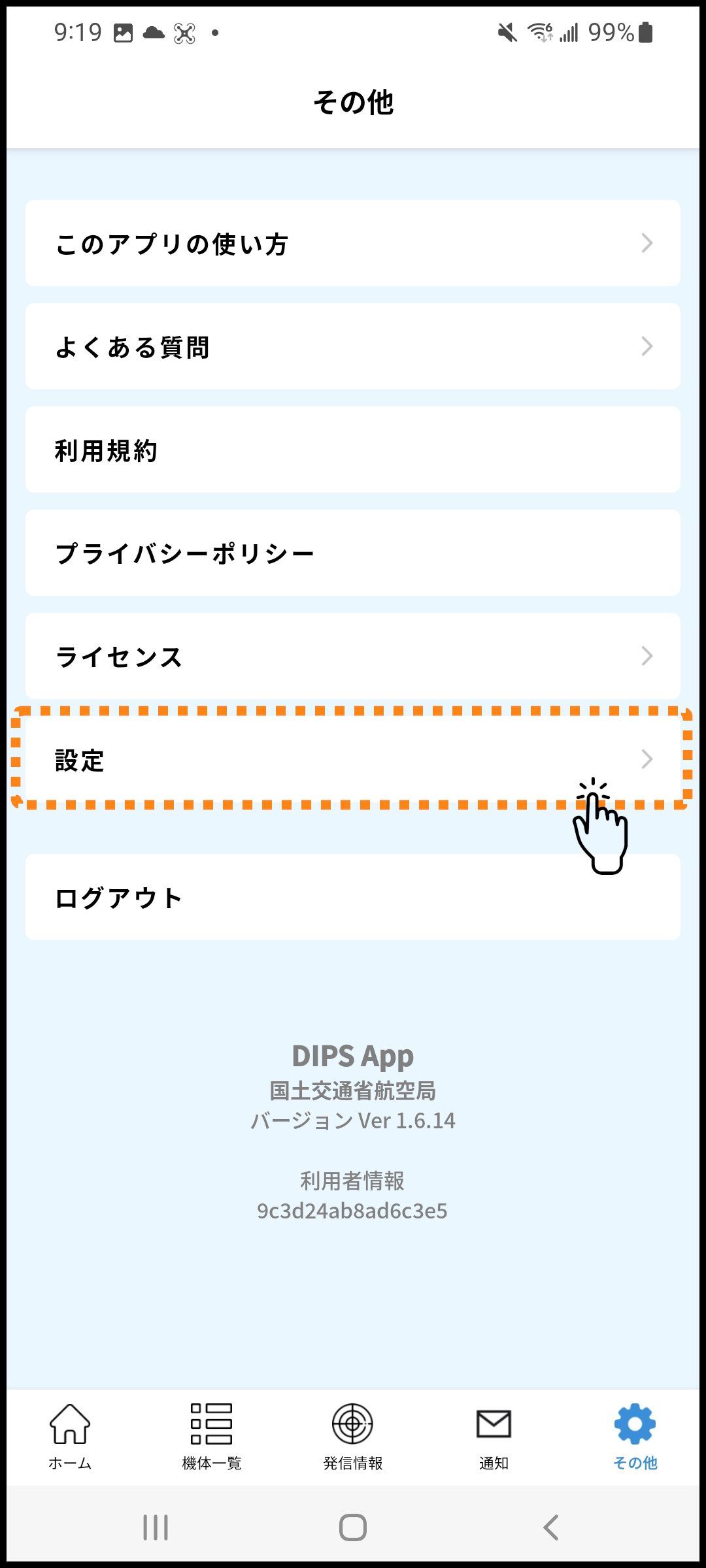Open recent apps from navigation bar

pos(156,1527)
